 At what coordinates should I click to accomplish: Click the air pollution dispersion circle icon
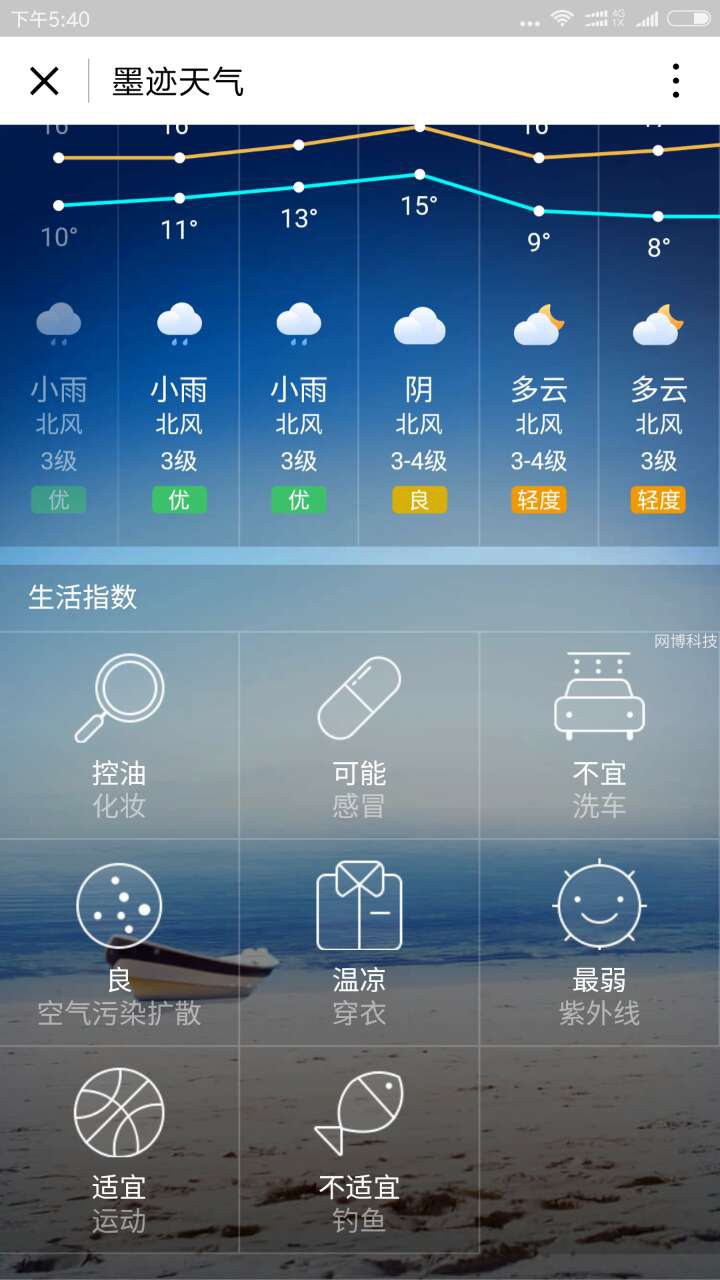click(x=118, y=905)
